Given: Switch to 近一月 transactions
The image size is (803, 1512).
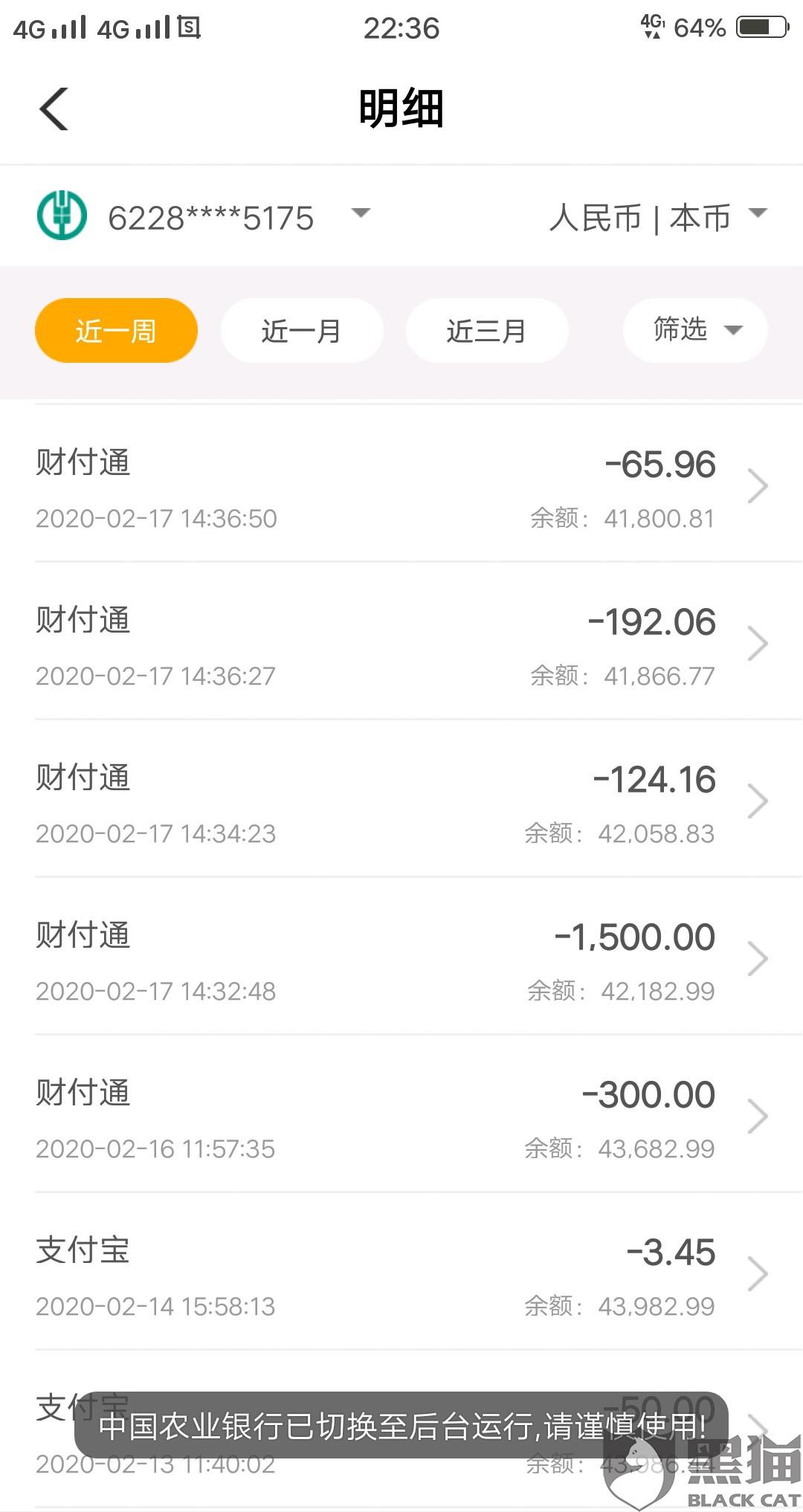Looking at the screenshot, I should click(x=302, y=331).
